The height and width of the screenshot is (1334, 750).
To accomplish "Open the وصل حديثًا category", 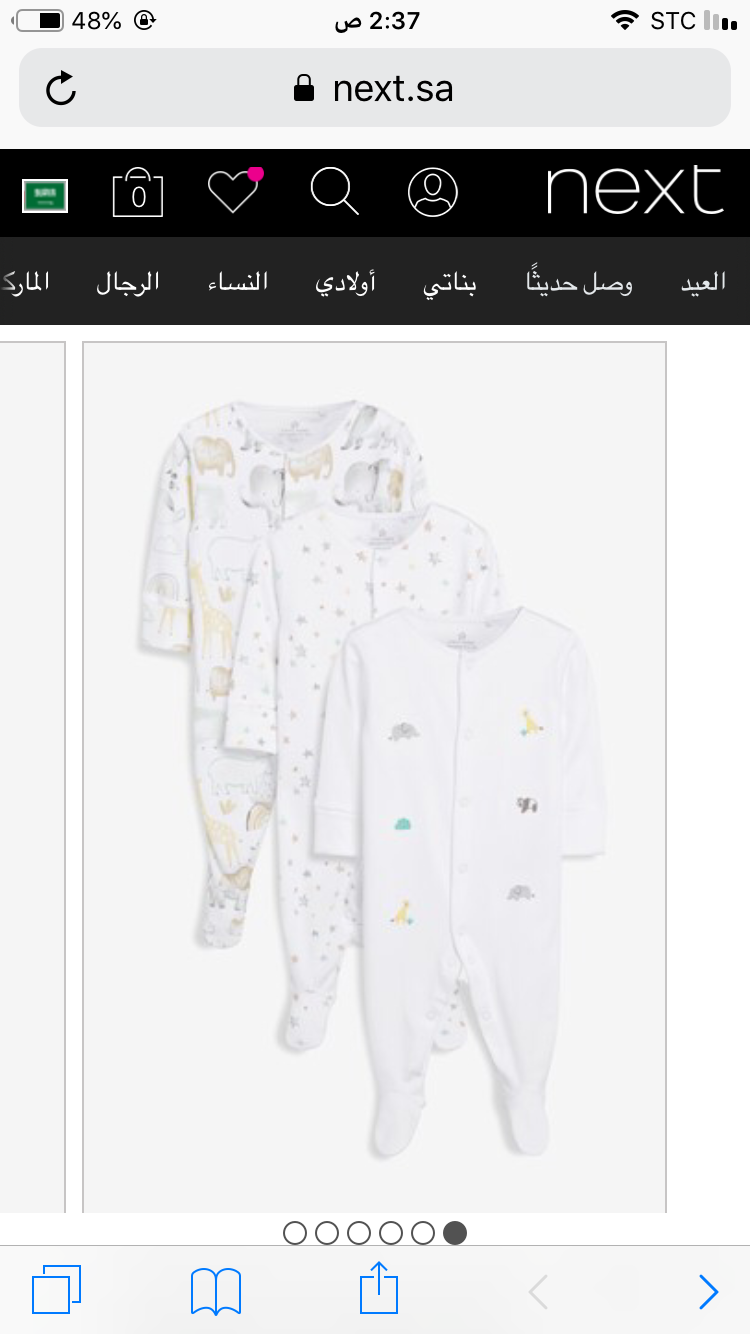I will point(580,283).
